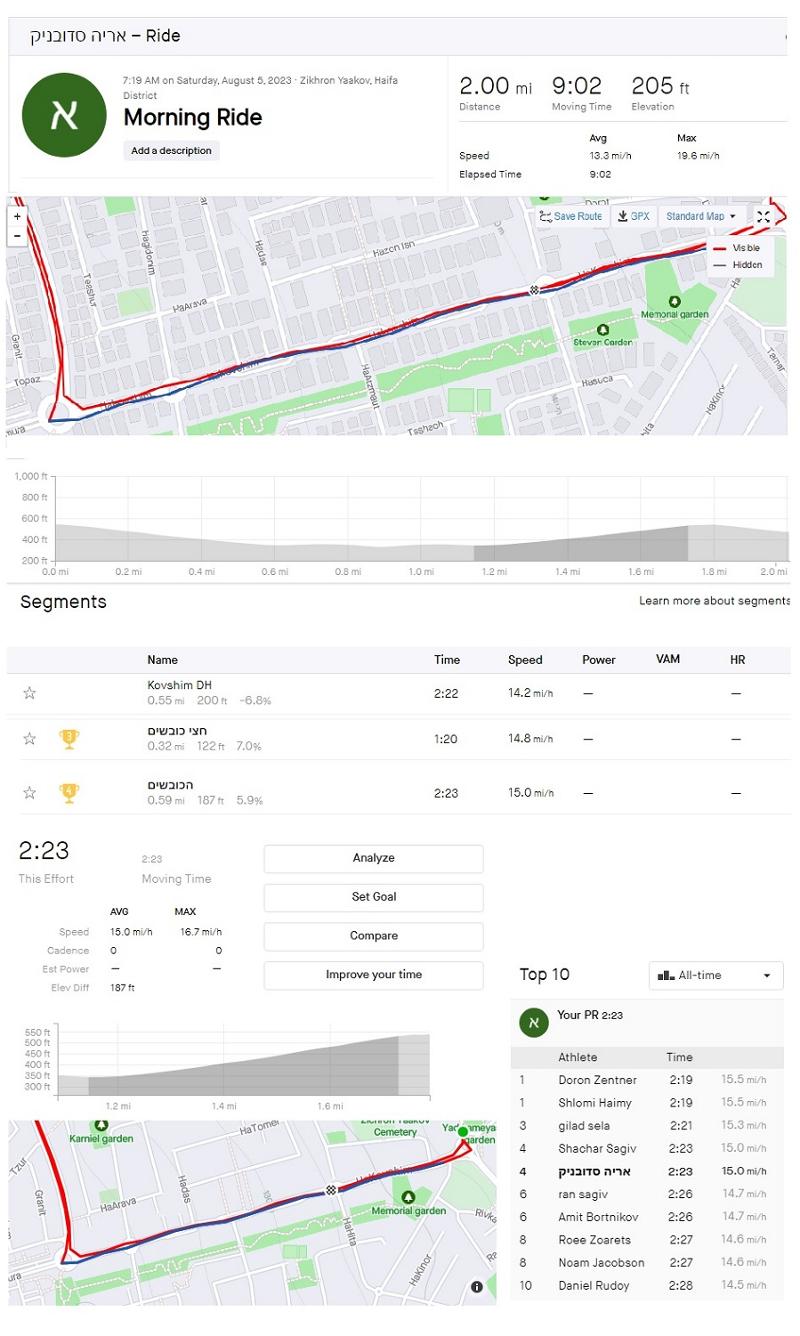The width and height of the screenshot is (800, 1336).
Task: Select Improve your time button
Action: pos(373,975)
